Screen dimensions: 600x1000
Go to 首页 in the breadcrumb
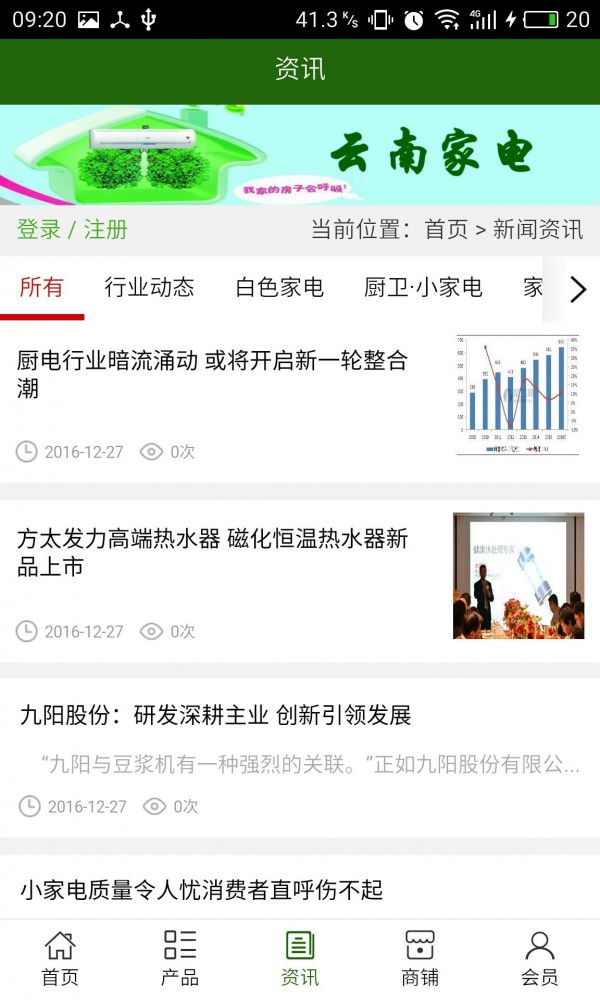pos(446,229)
